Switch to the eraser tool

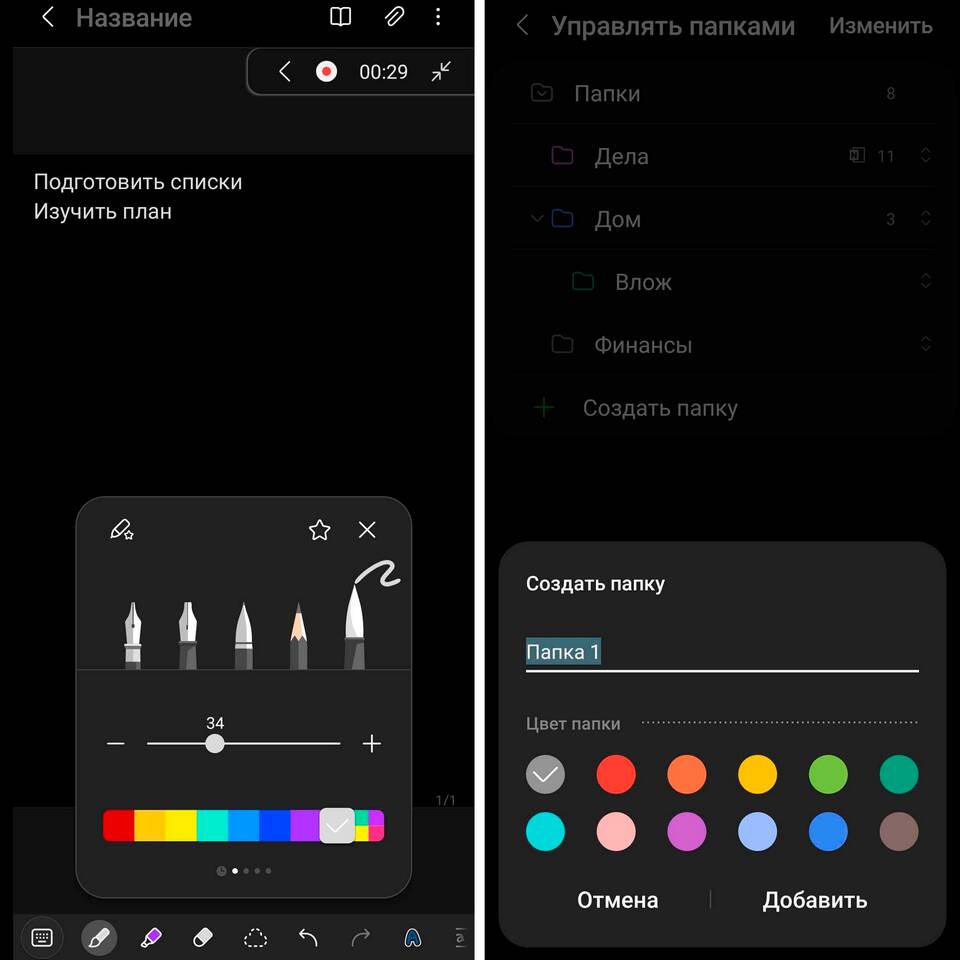[x=202, y=938]
